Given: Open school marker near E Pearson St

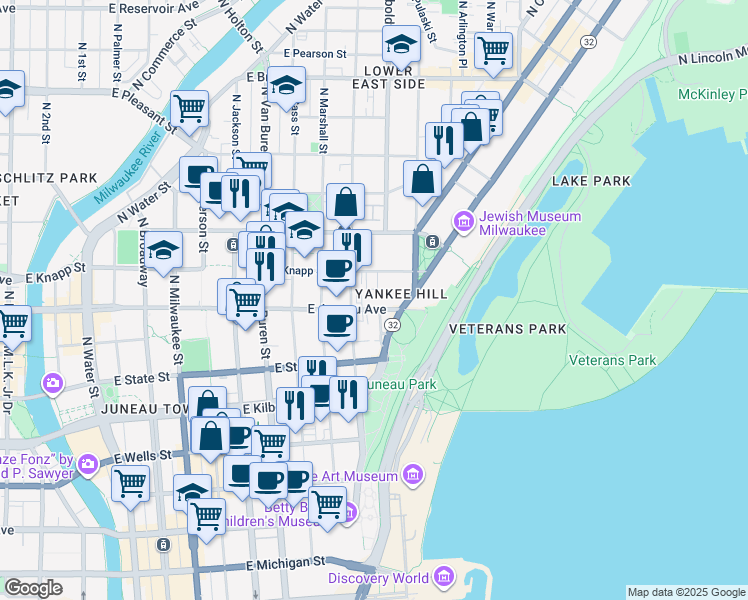Looking at the screenshot, I should (400, 45).
